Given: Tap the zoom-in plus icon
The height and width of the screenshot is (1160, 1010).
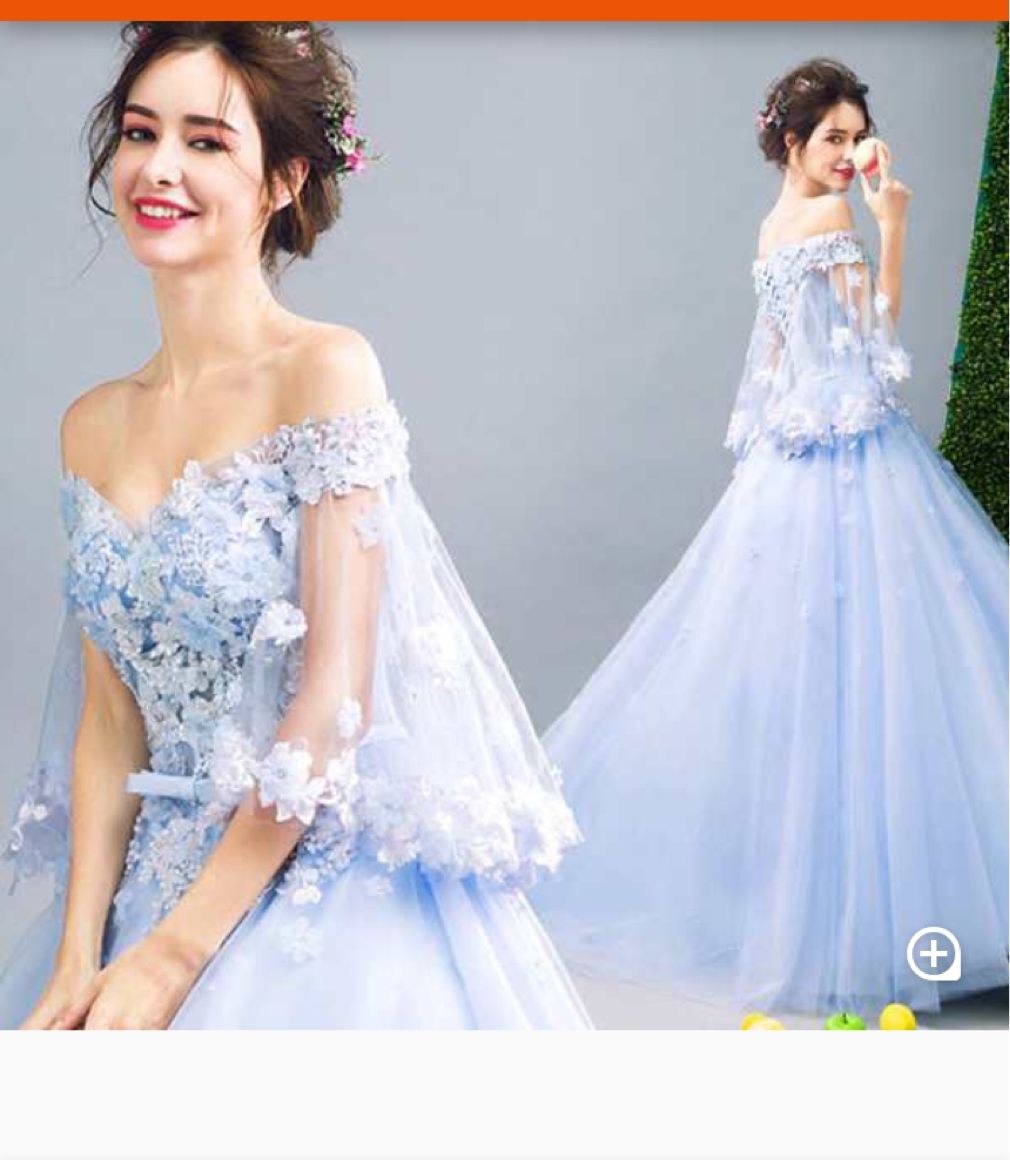Looking at the screenshot, I should click(933, 954).
